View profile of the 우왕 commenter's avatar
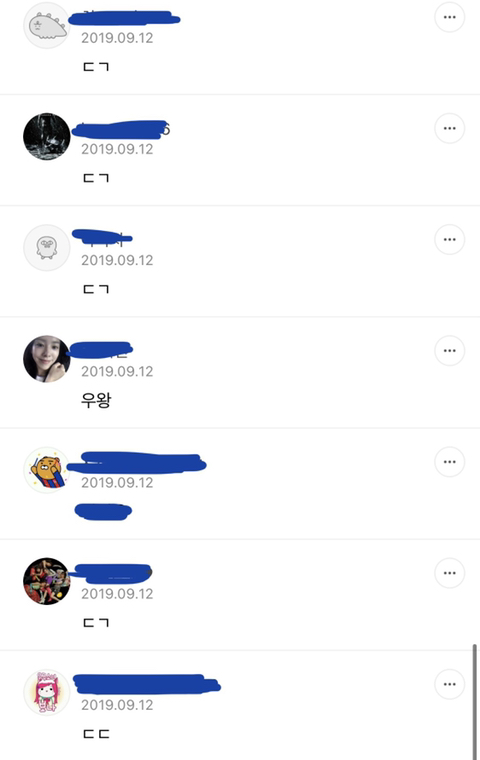 47,359
